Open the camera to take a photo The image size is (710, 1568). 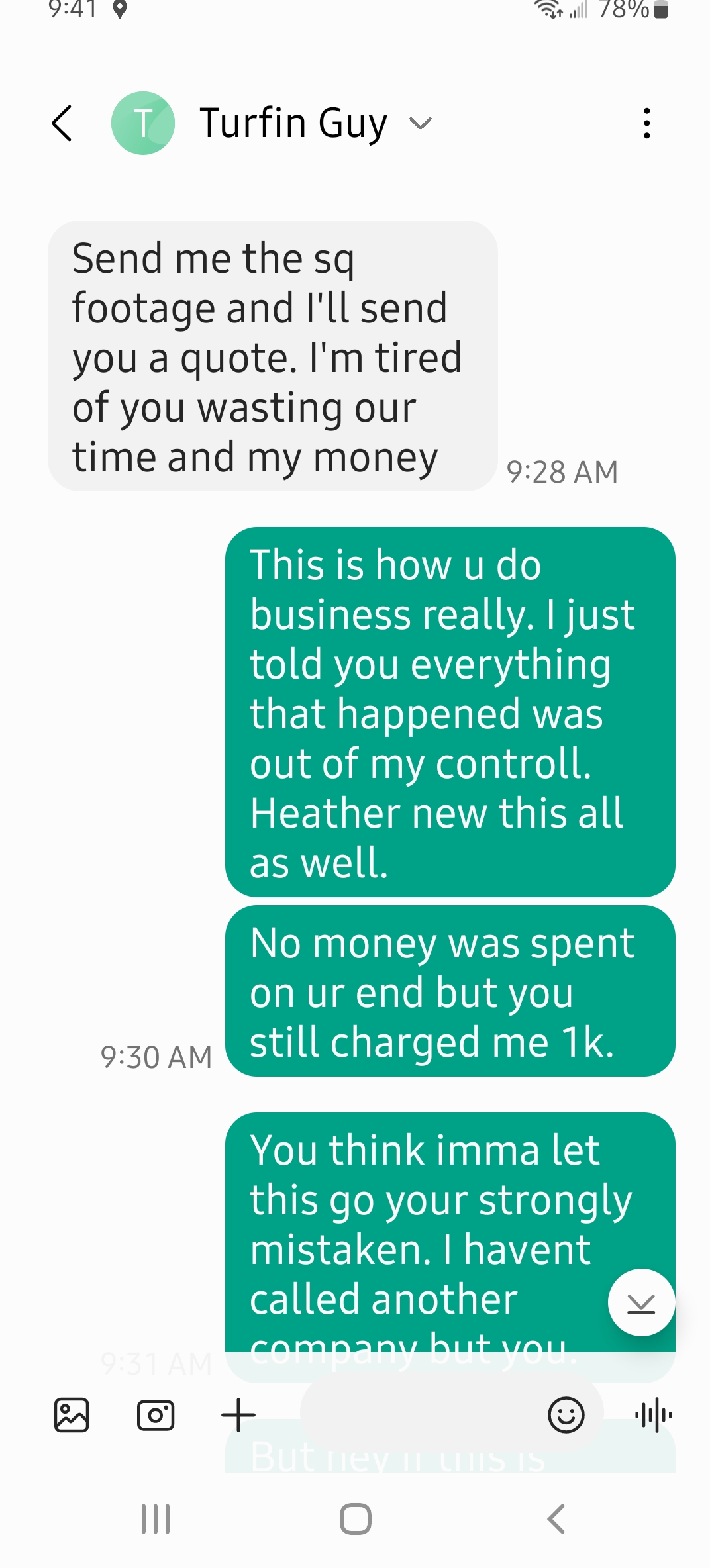[156, 1415]
